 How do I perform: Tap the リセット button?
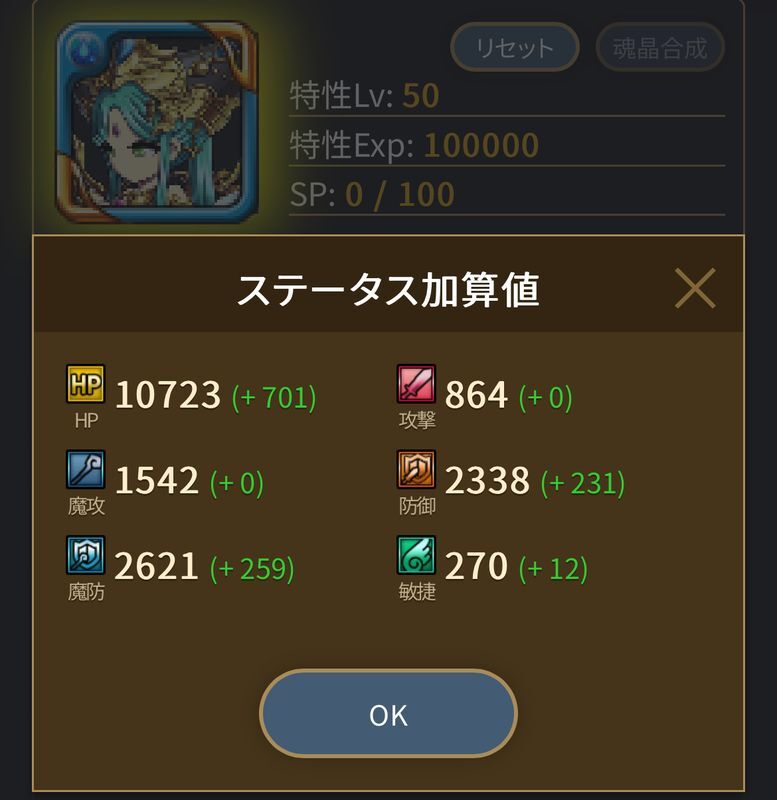click(x=514, y=47)
